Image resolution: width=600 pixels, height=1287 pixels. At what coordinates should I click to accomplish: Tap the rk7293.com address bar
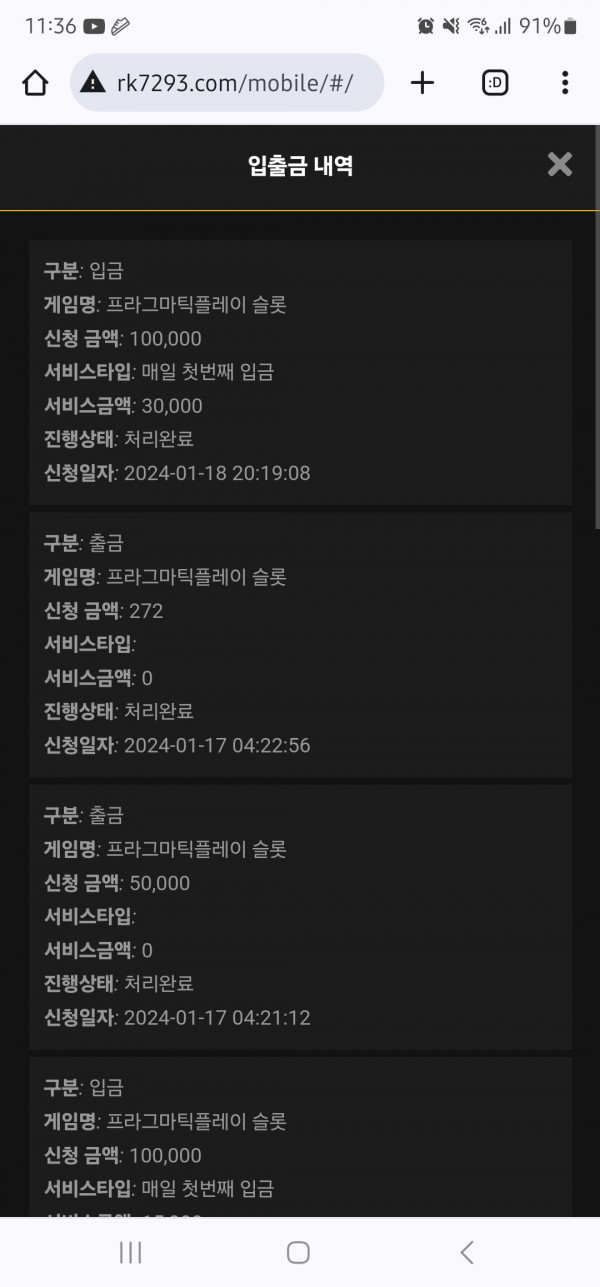coord(227,83)
